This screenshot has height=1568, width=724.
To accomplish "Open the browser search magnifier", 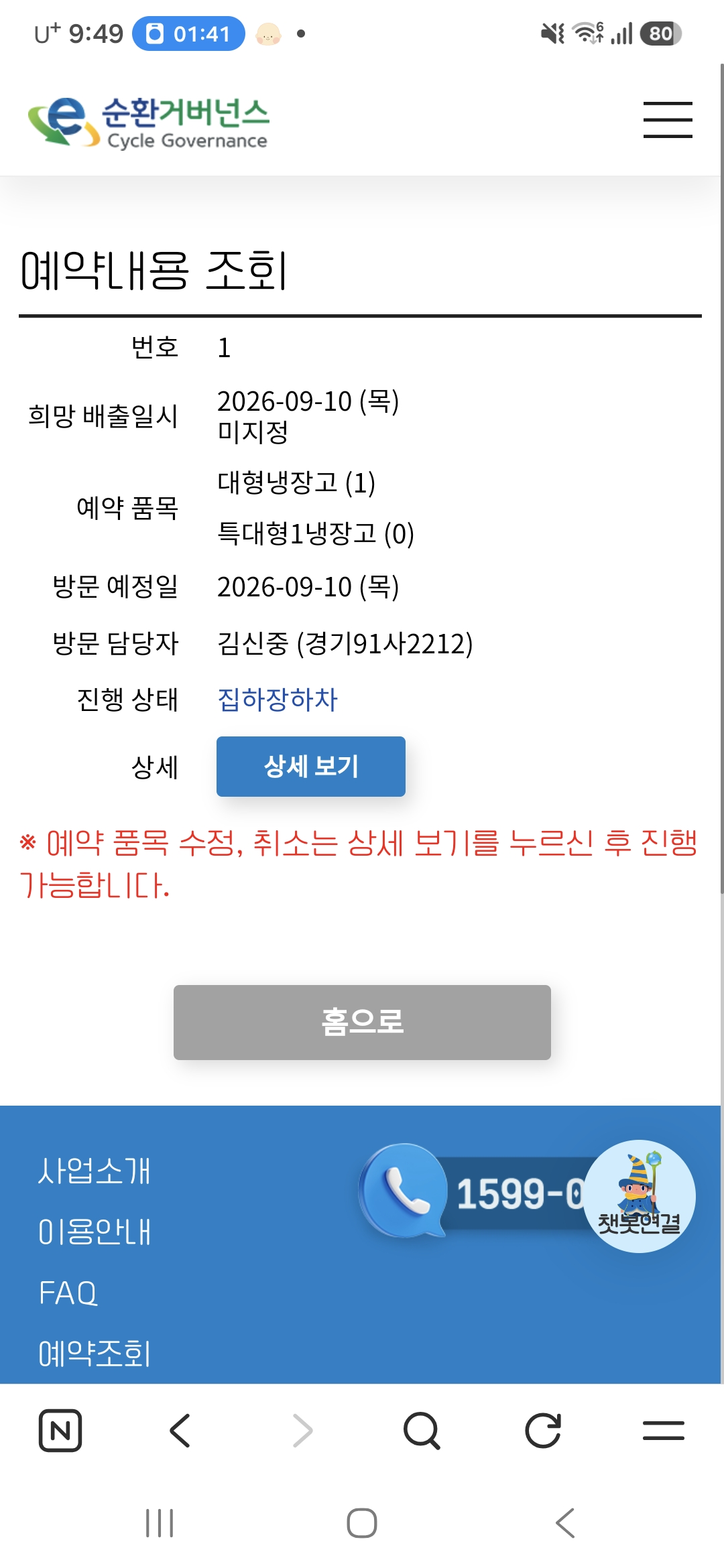I will [x=422, y=1431].
